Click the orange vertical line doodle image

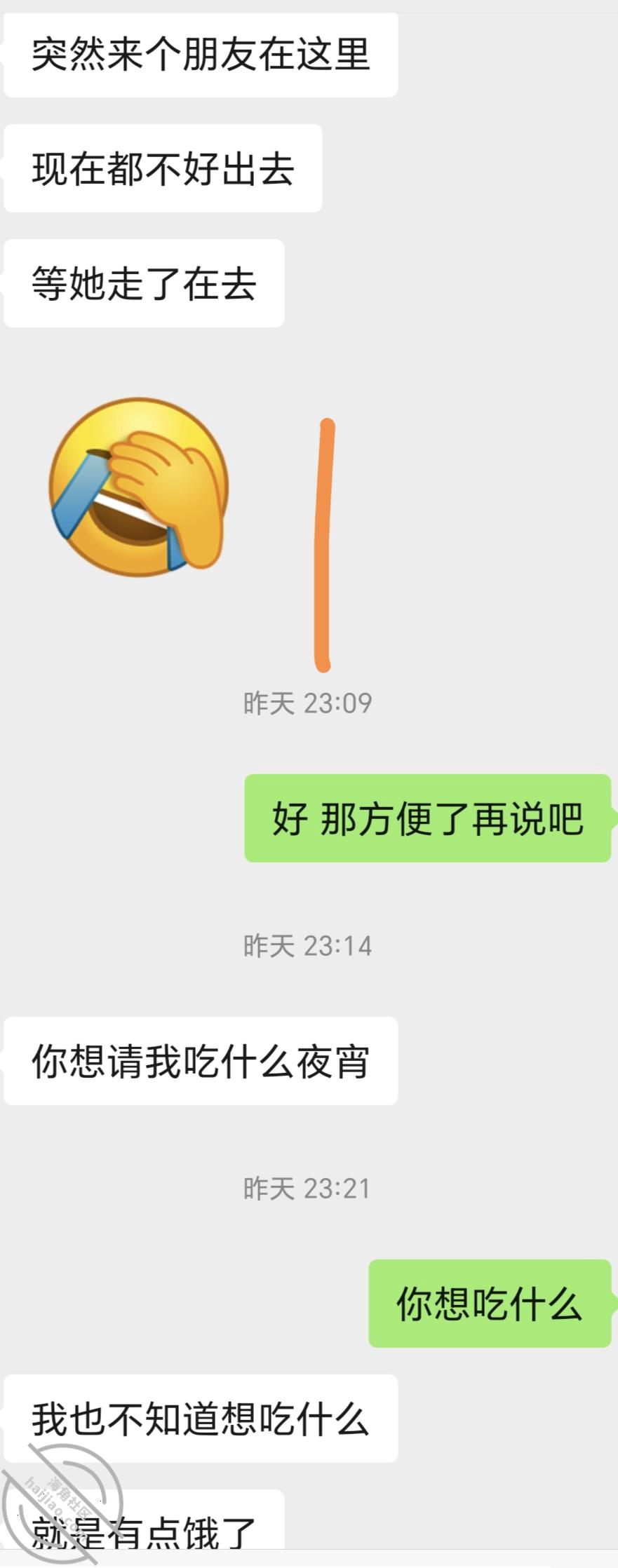click(x=325, y=543)
